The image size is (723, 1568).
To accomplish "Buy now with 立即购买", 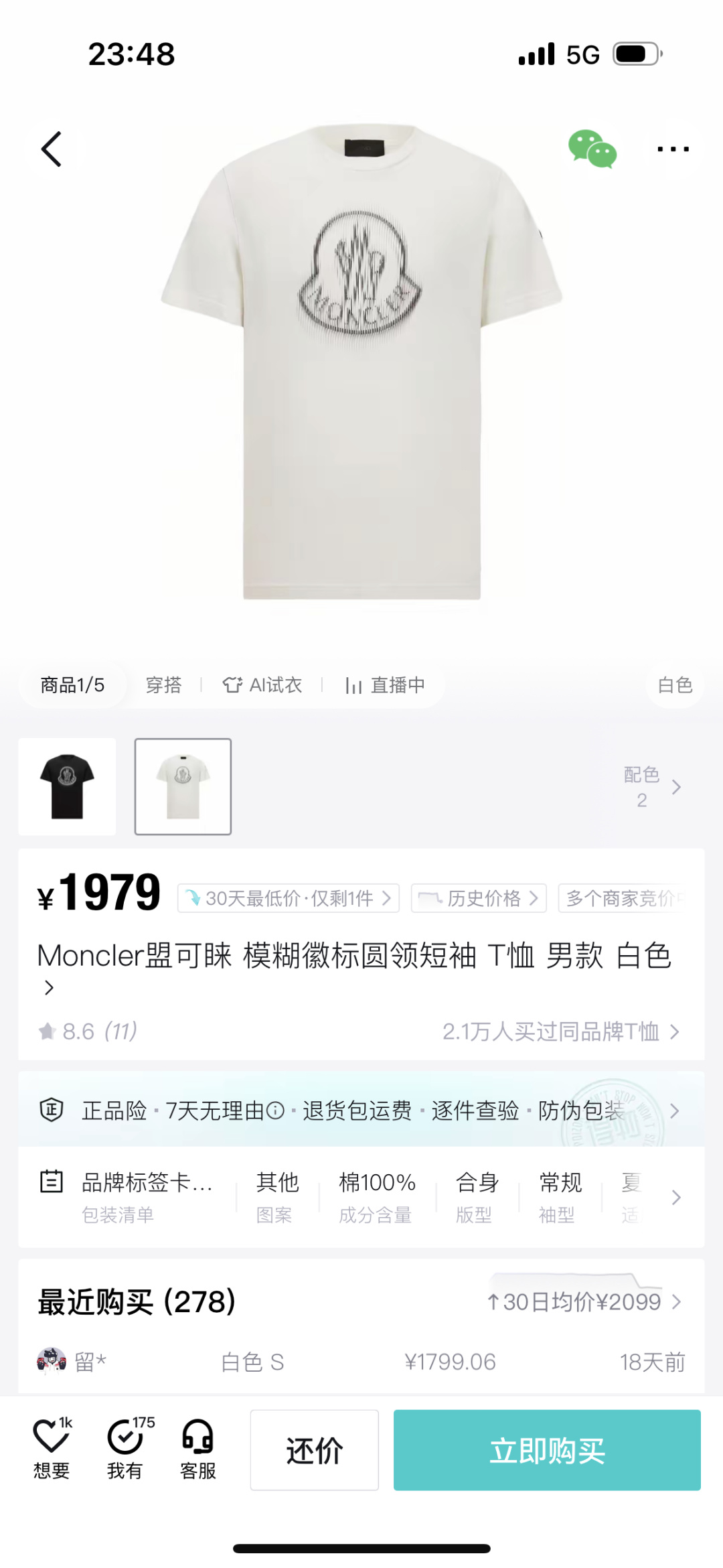I will pos(547,1450).
